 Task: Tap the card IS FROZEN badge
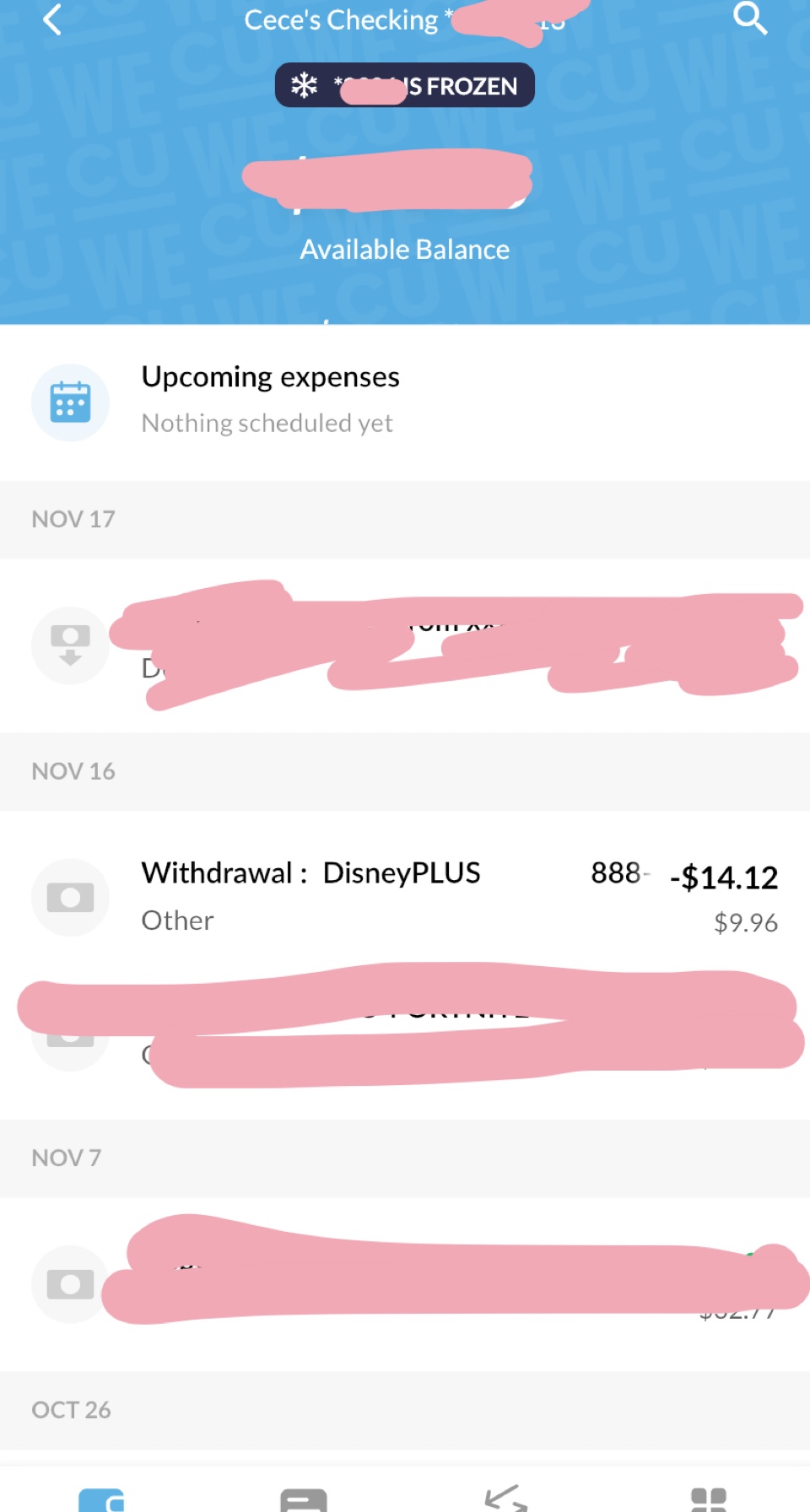(x=405, y=85)
